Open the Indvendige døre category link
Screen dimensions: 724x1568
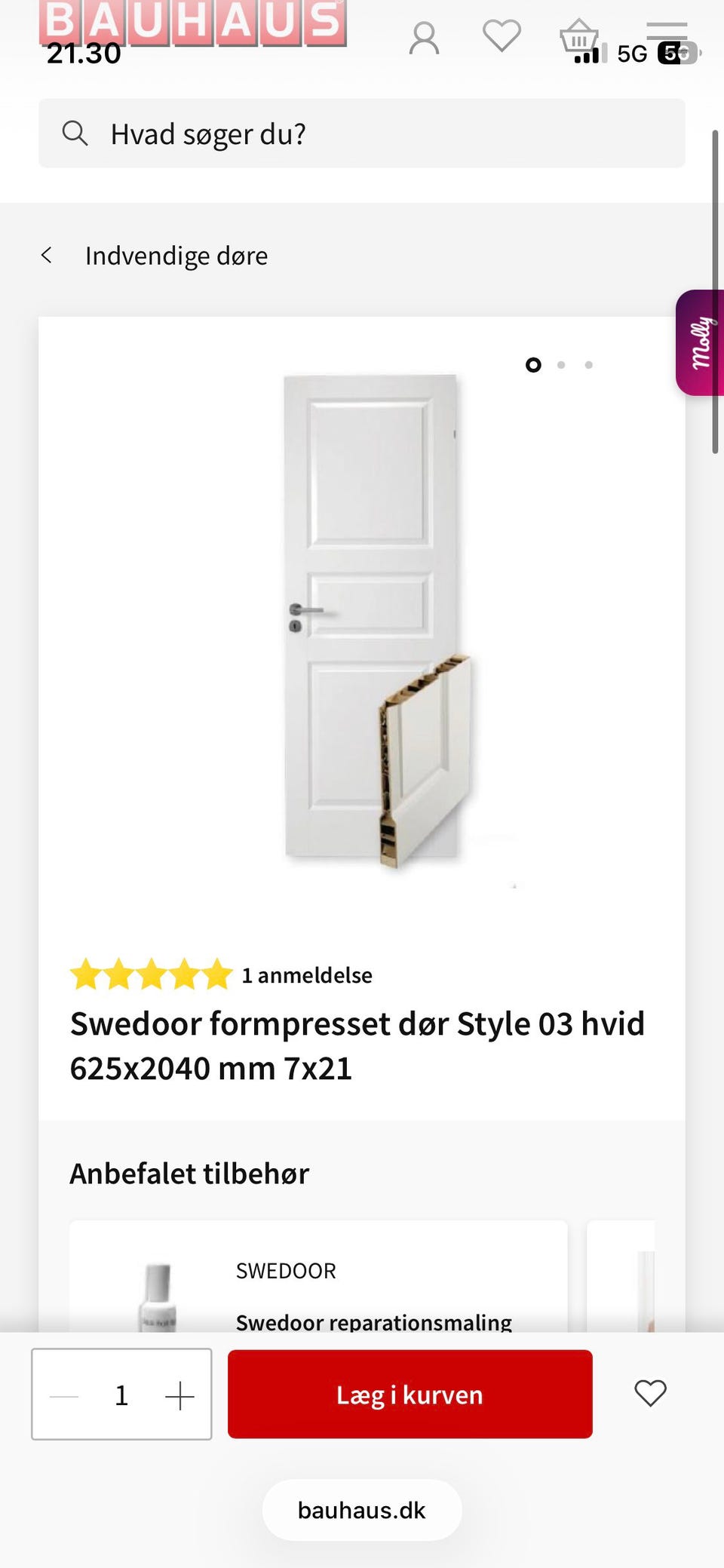[176, 255]
